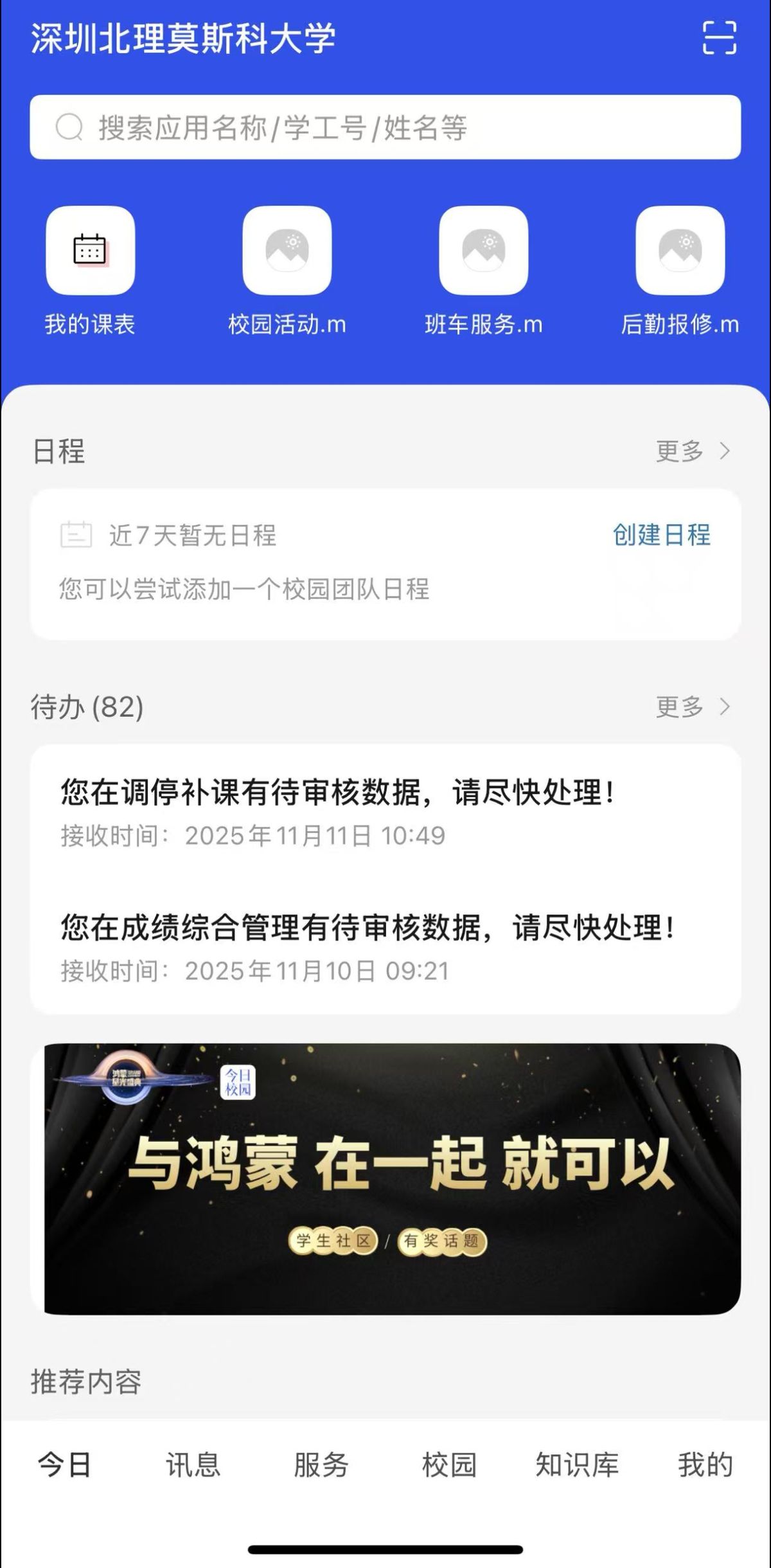Open the 知识库 tab
Image resolution: width=771 pixels, height=1568 pixels.
click(x=577, y=1465)
